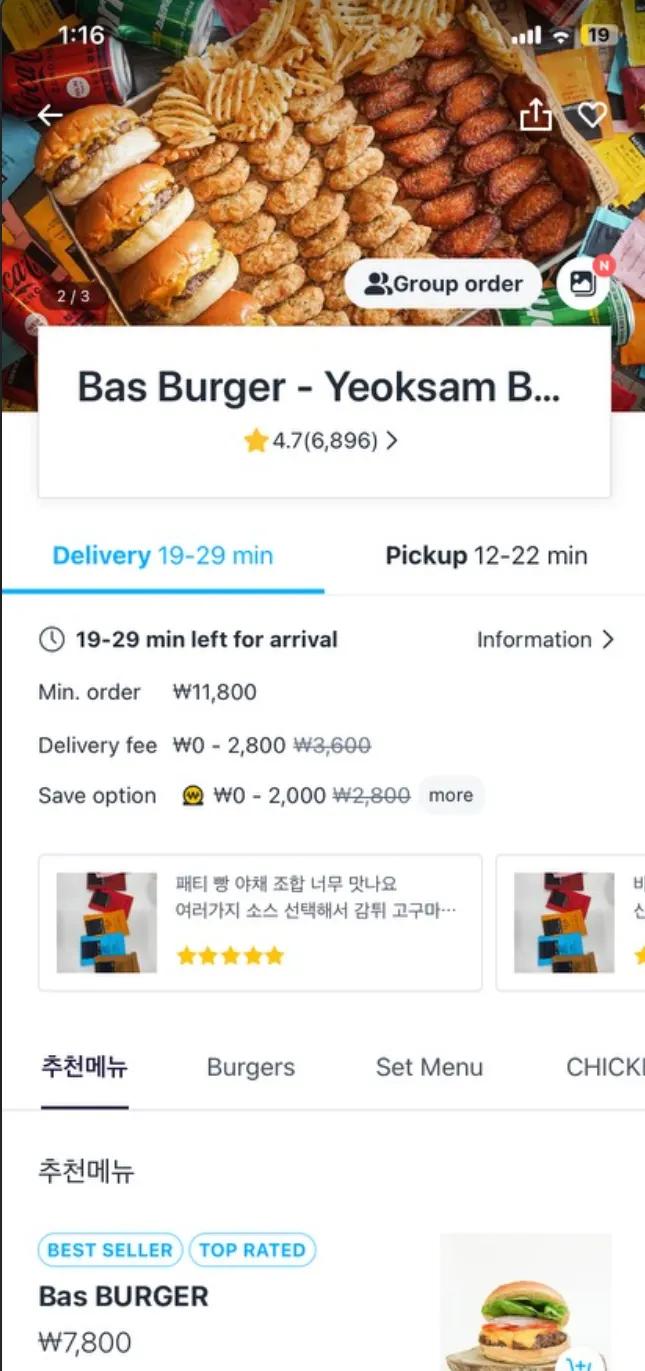Viewport: 645px width, 1371px height.
Task: Go back using the arrow icon
Action: click(x=50, y=115)
